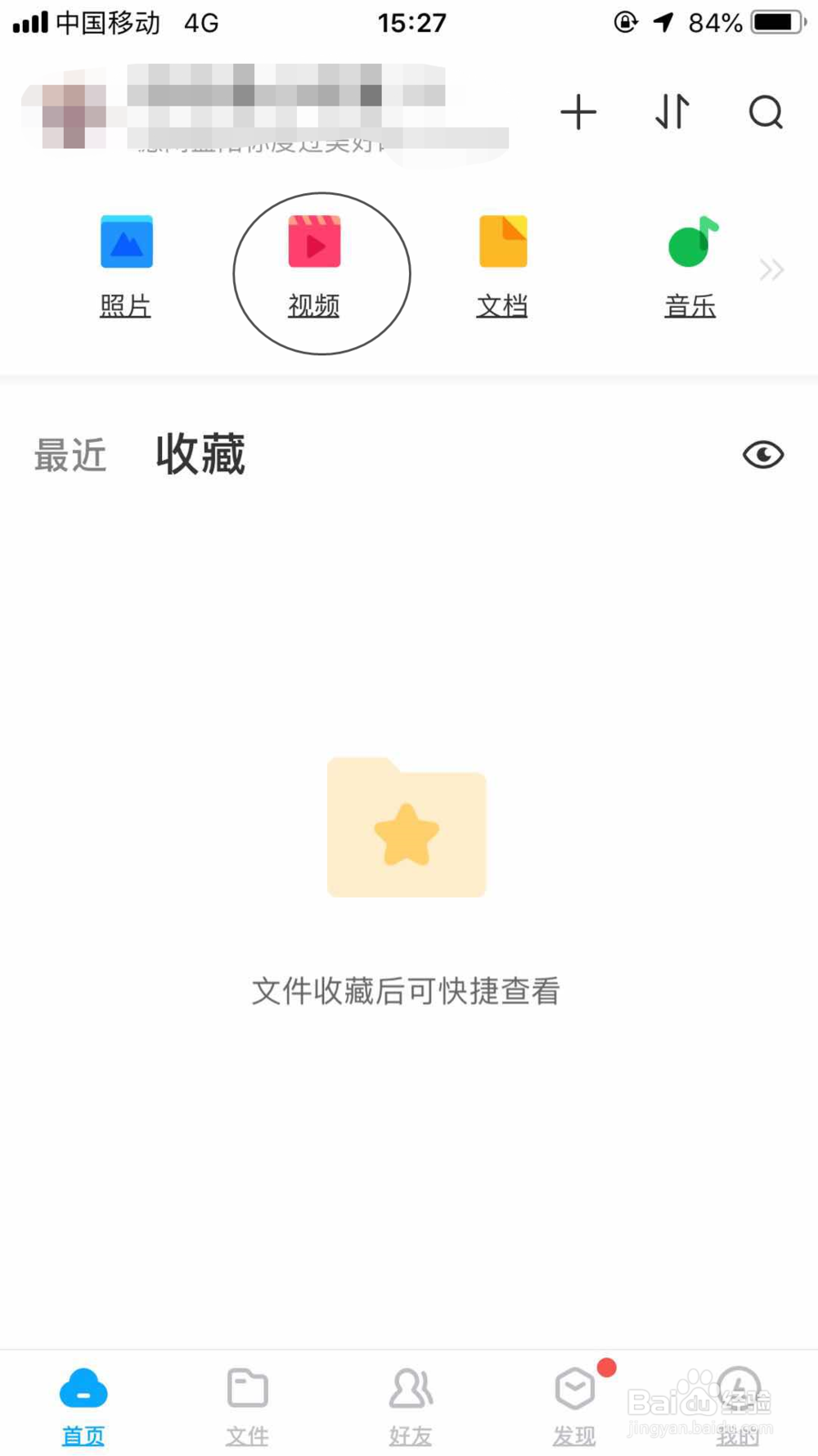Screen dimensions: 818x1456
Task: Tap the user profile area at top
Action: tap(245, 106)
